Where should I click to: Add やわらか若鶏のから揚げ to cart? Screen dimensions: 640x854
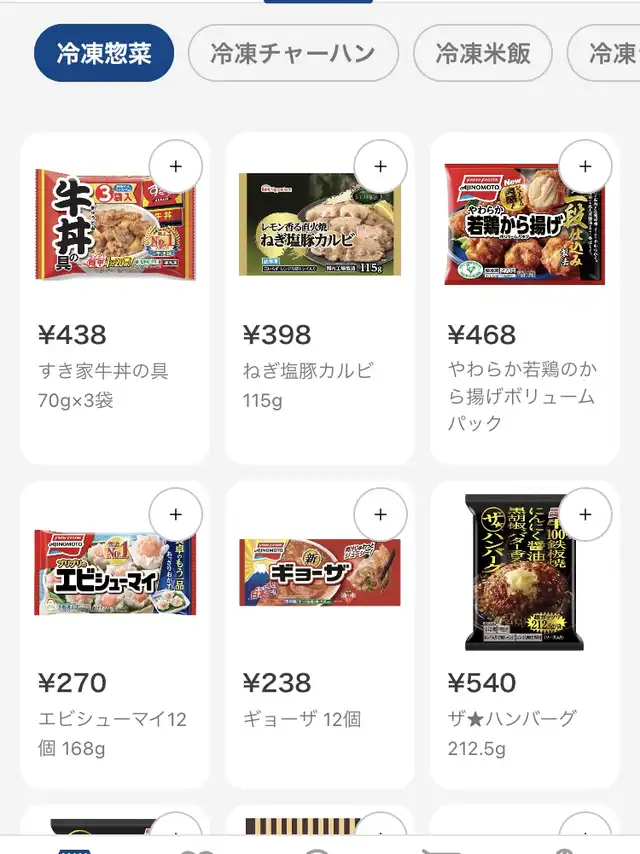pos(585,167)
